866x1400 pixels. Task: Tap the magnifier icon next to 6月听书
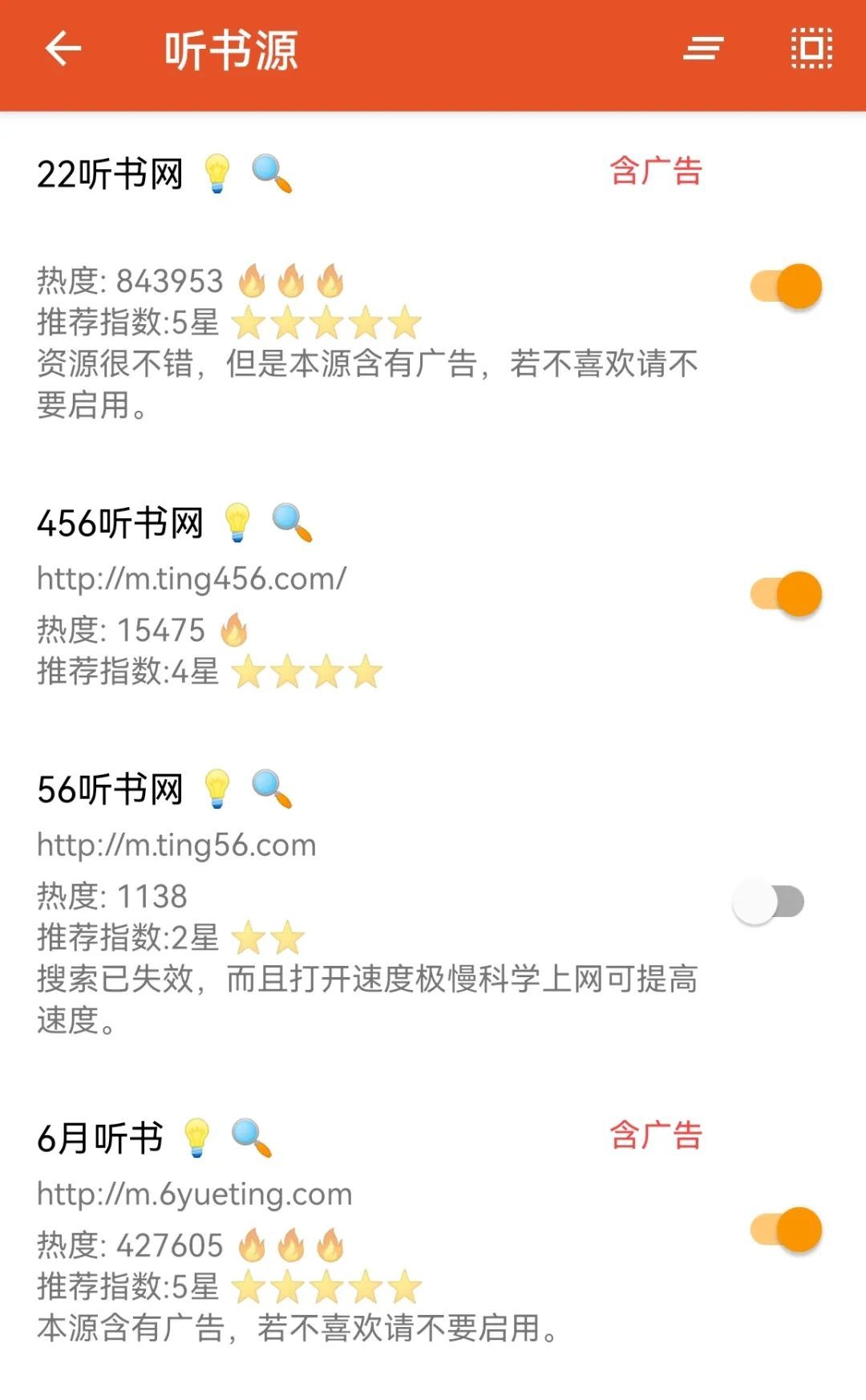[251, 1138]
